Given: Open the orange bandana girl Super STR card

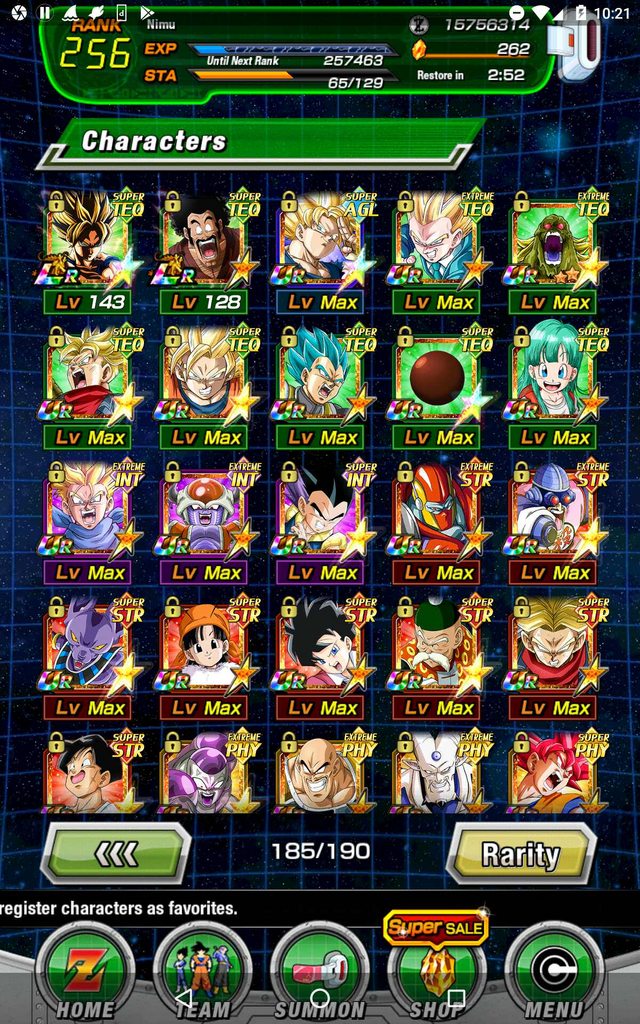Looking at the screenshot, I should tap(204, 658).
